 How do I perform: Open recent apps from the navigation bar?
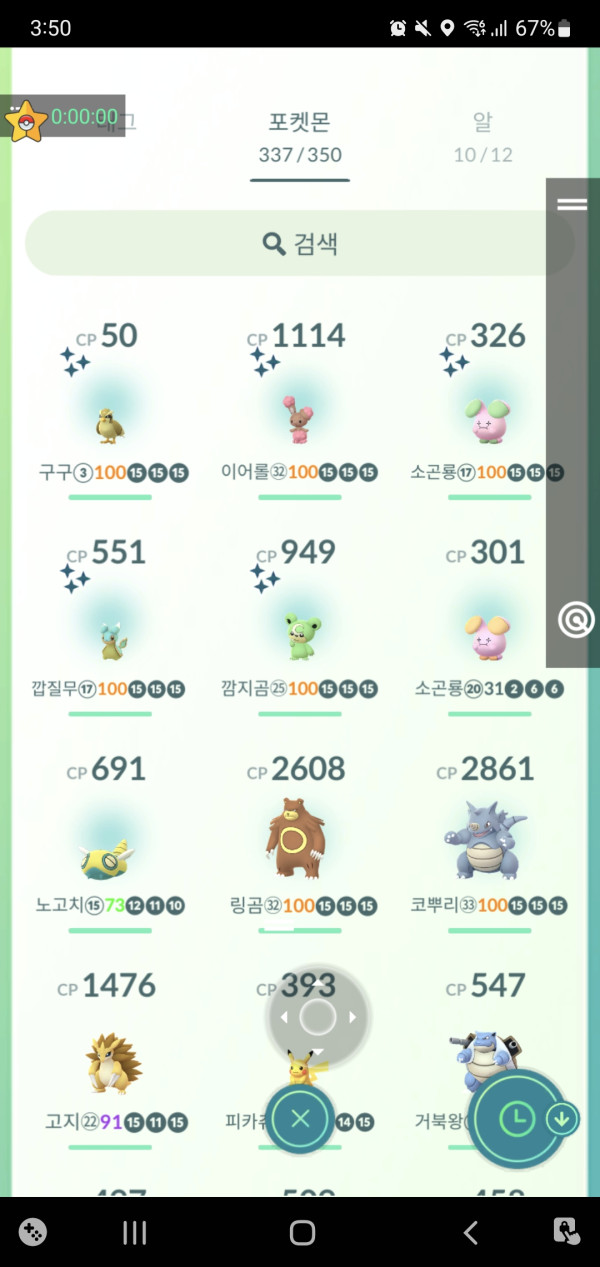click(x=135, y=1233)
